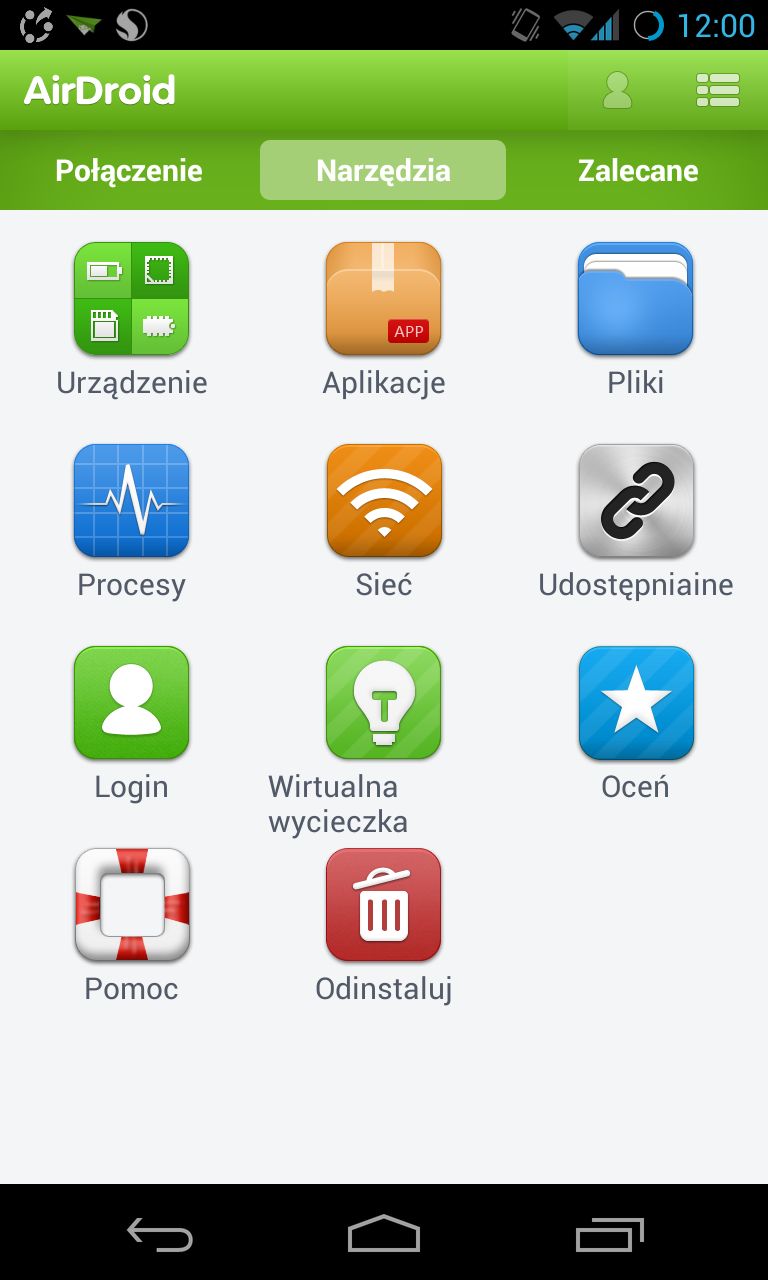Select the Narzędzia tab

pos(383,170)
